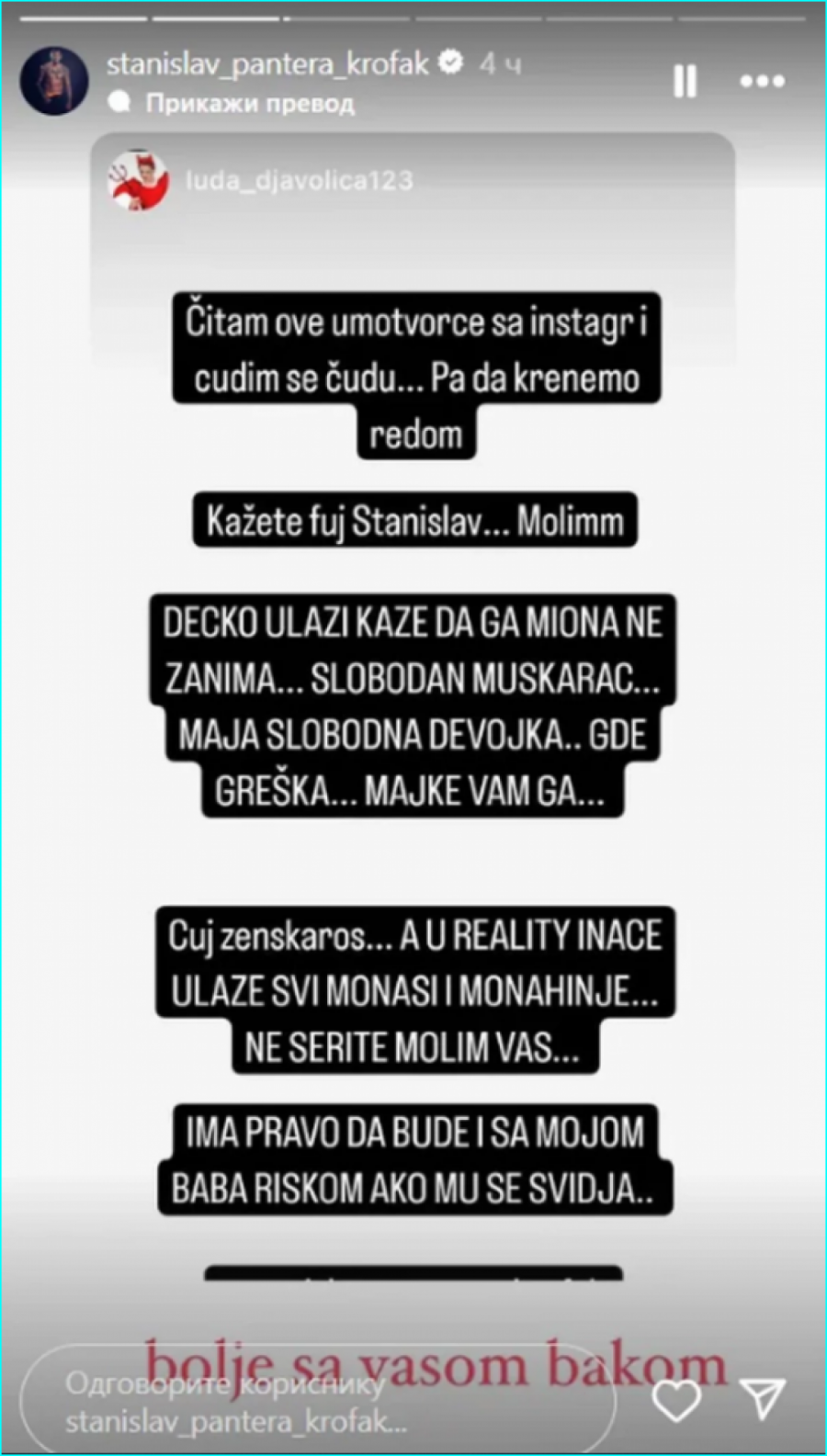The height and width of the screenshot is (1456, 827).
Task: Open stanislav_pantera_krofak's profile picture
Action: click(54, 81)
